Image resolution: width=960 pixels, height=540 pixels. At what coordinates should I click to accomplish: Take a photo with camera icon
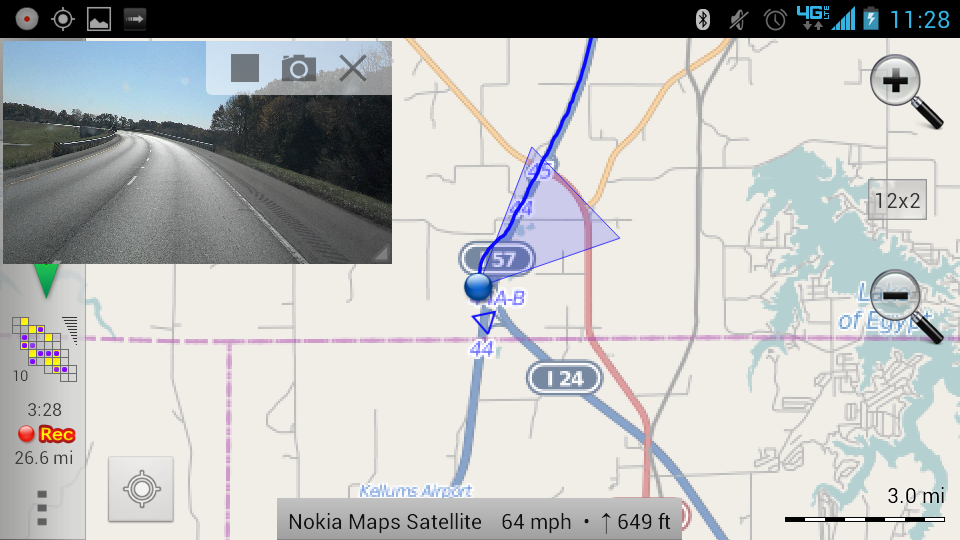tap(298, 68)
